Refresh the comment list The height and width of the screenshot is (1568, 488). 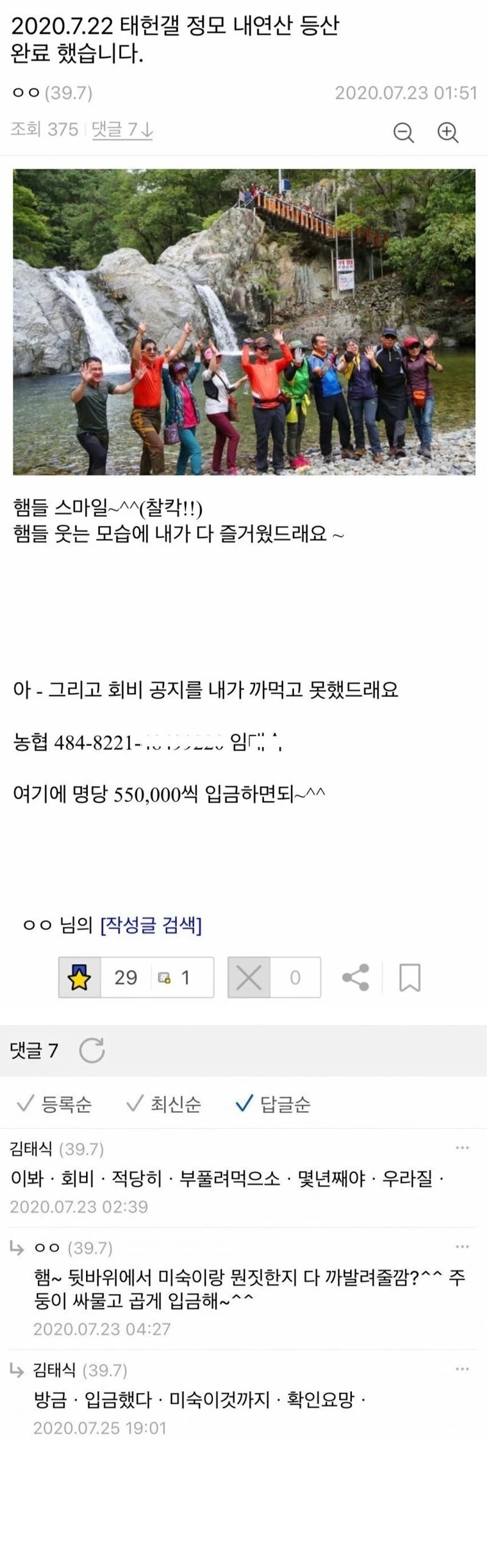click(92, 1050)
